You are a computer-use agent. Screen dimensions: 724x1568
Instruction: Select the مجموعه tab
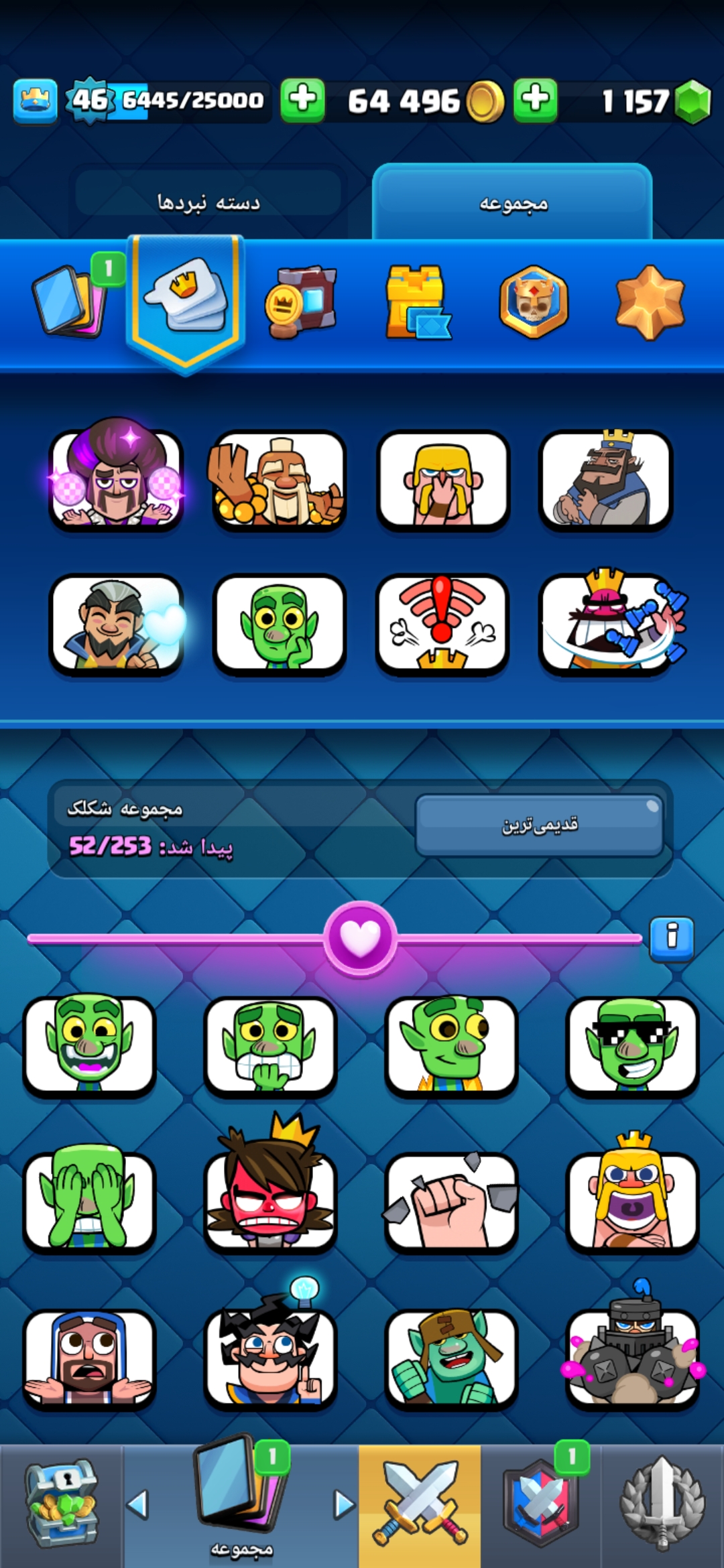pyautogui.click(x=513, y=202)
